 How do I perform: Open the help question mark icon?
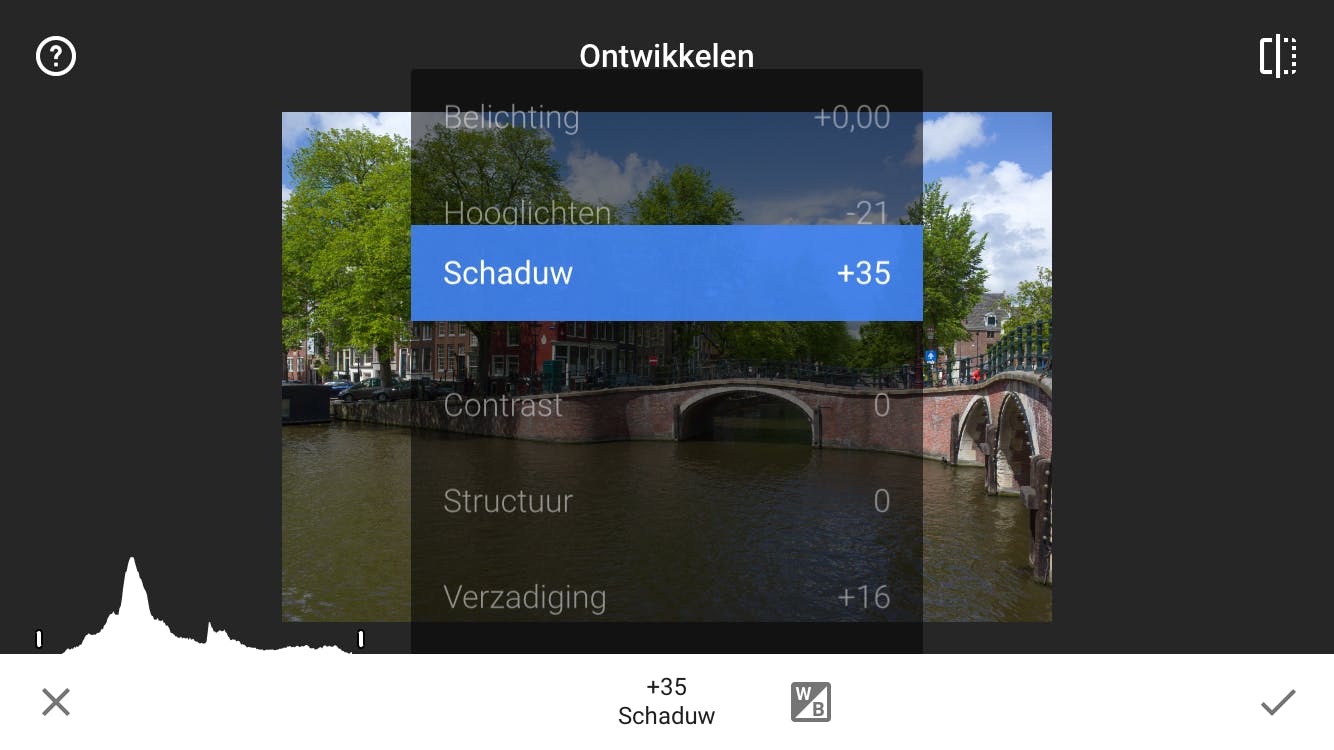(56, 56)
